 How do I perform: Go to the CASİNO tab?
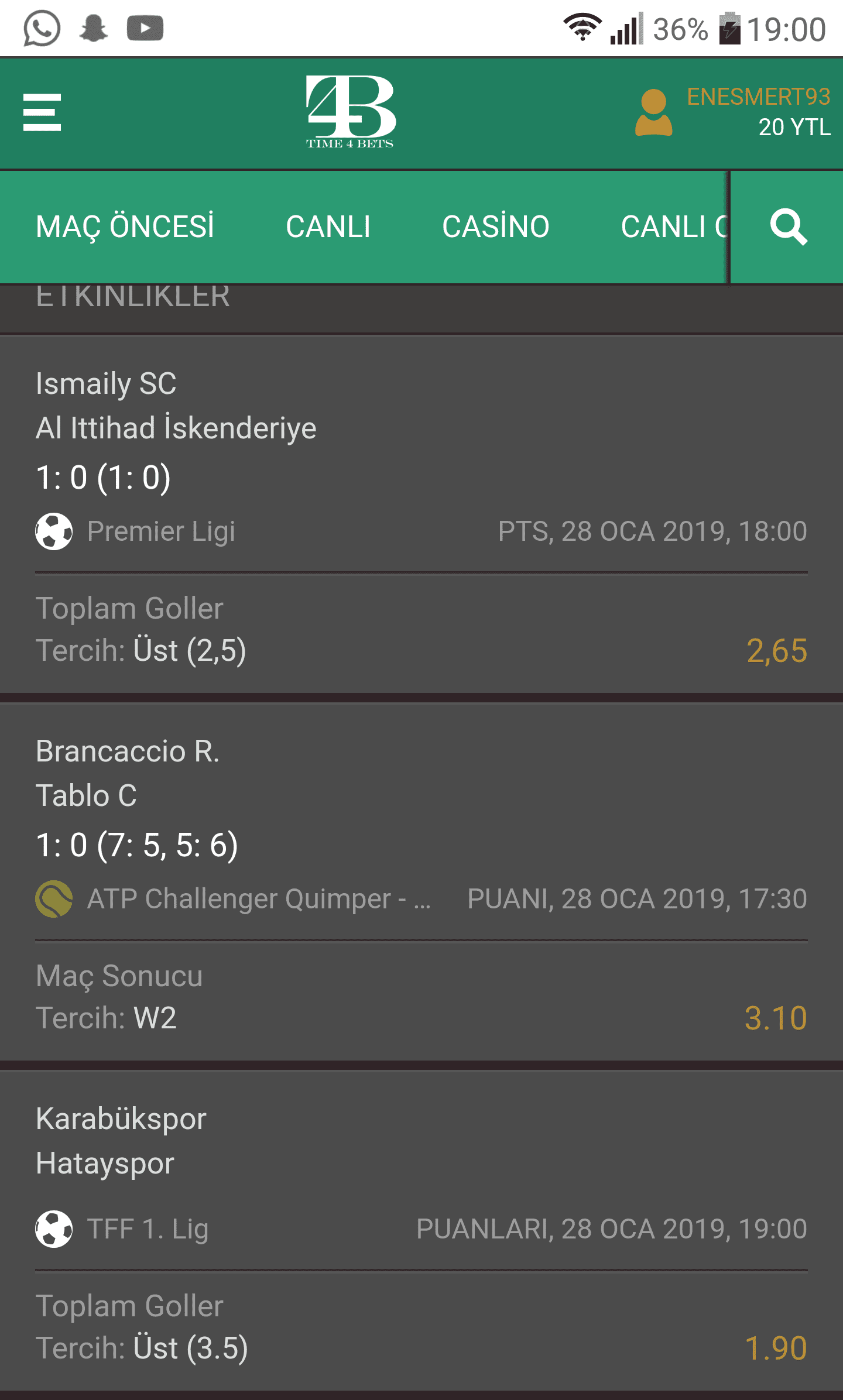pyautogui.click(x=495, y=227)
